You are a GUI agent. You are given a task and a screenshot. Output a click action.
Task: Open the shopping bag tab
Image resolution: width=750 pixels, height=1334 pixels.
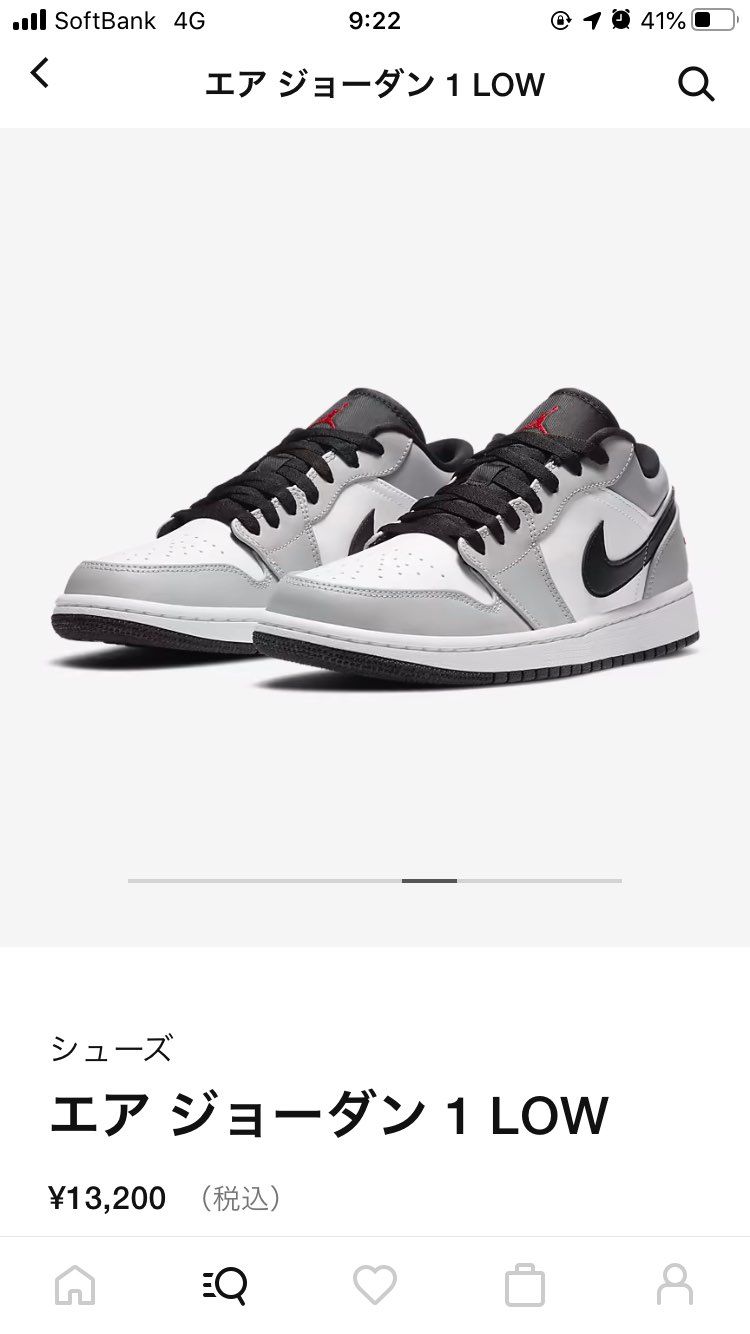[525, 1284]
